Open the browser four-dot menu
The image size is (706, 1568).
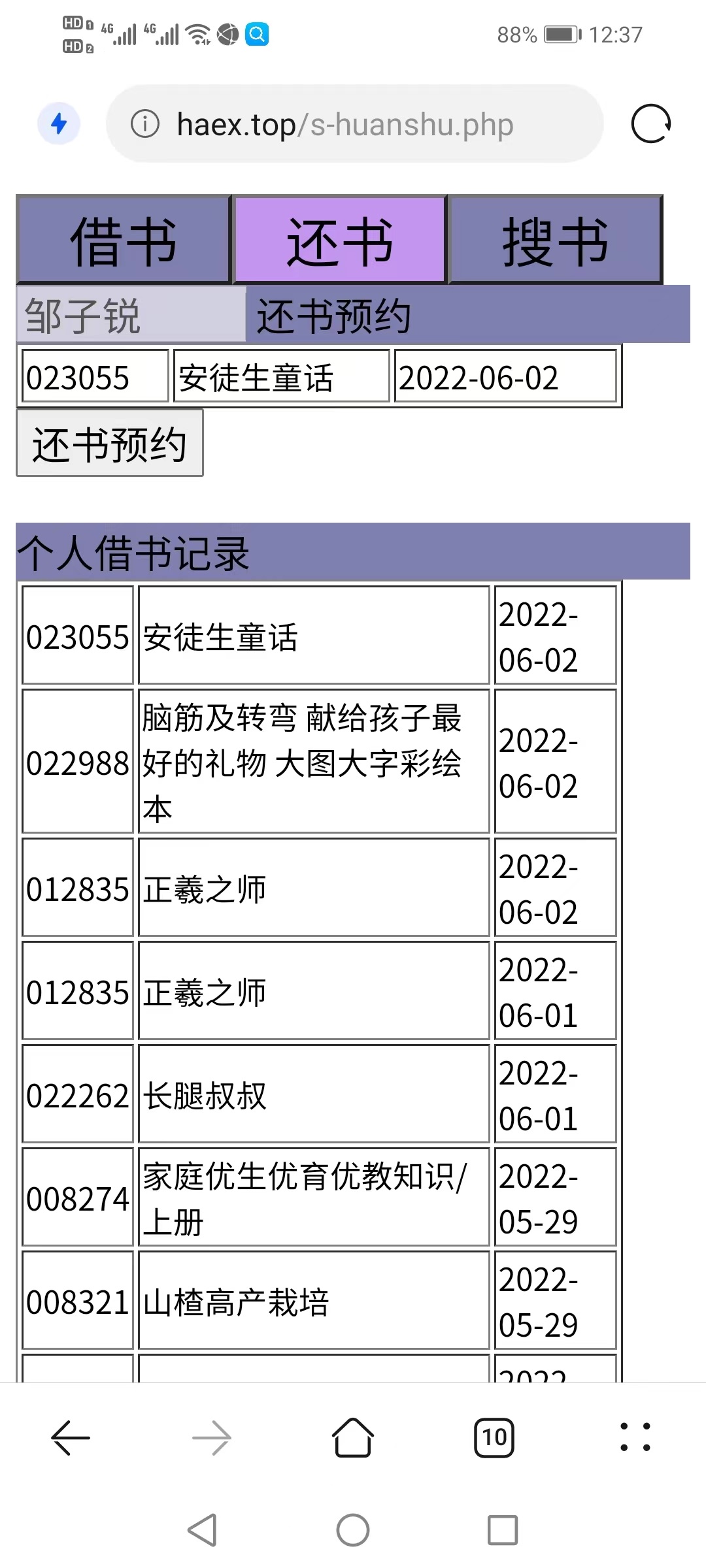635,1438
